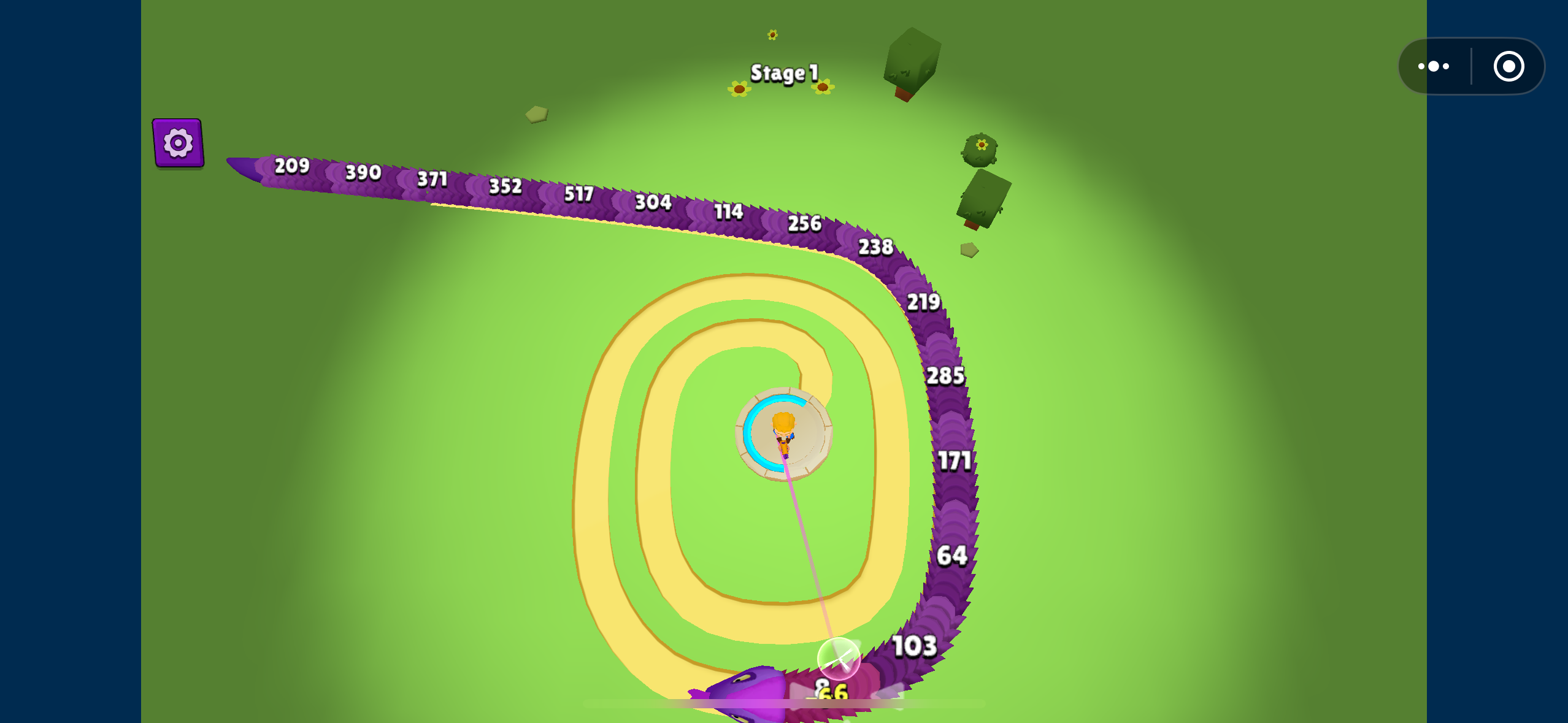Close the mini program via circle button
Screen dimensions: 1568x723
pyautogui.click(x=1508, y=66)
